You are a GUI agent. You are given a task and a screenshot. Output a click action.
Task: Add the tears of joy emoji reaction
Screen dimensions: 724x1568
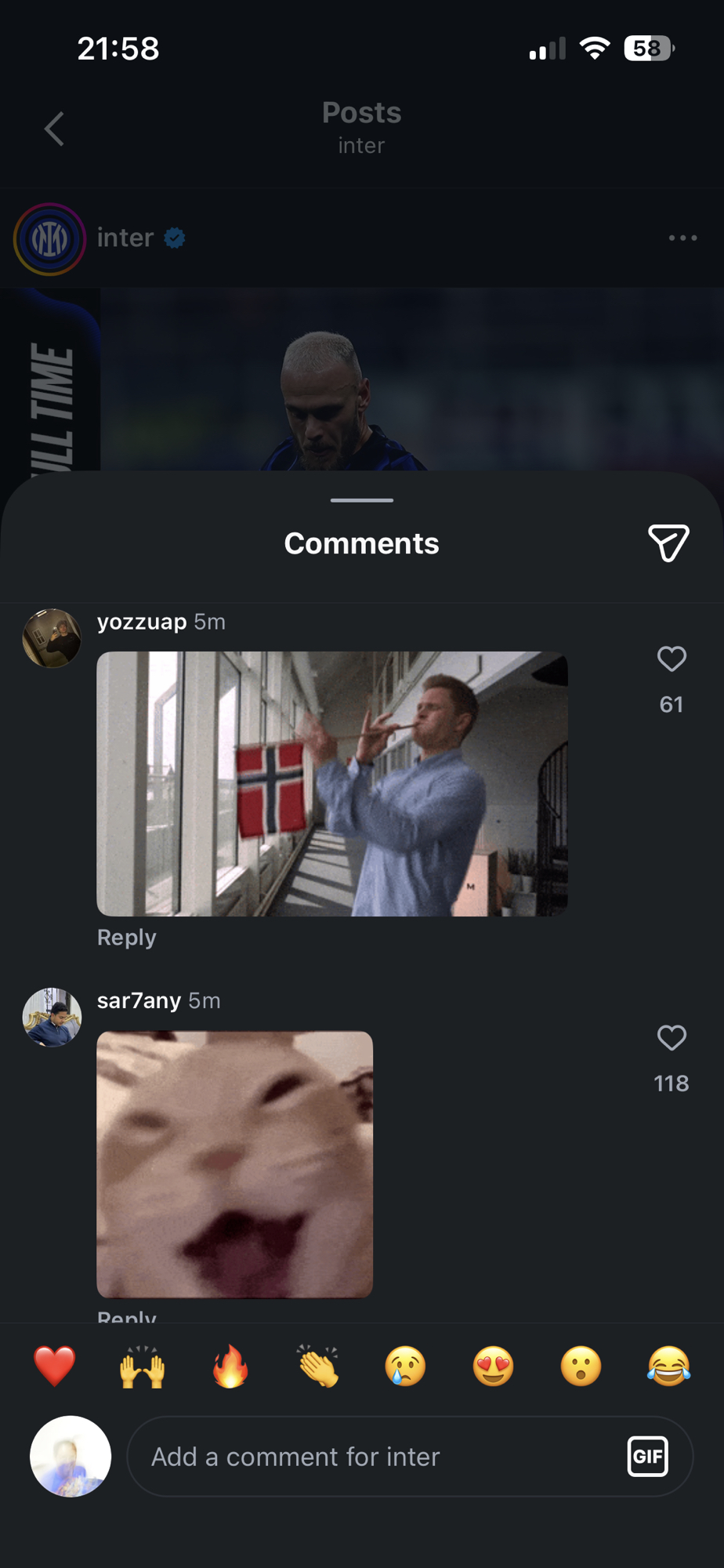669,1367
